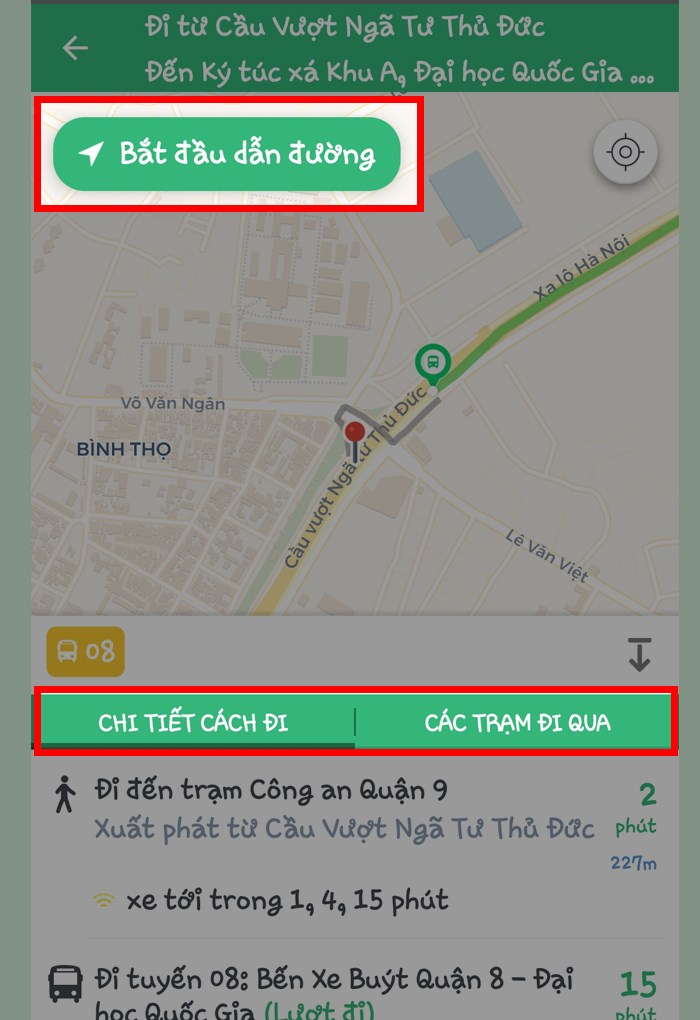Select the bus 08 route chip
The height and width of the screenshot is (1020, 700).
86,652
